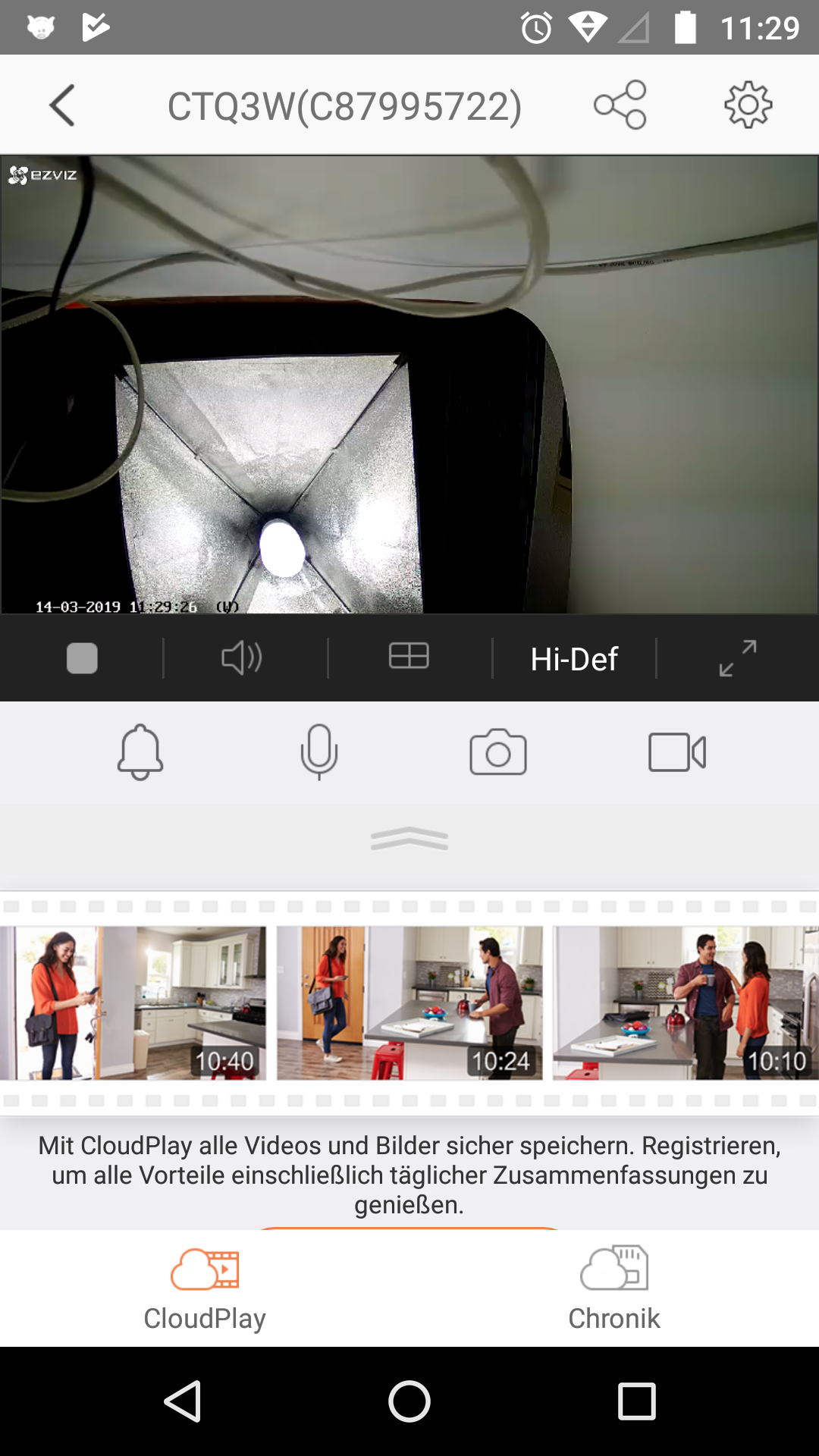This screenshot has width=819, height=1456.
Task: Take a snapshot with the camera icon
Action: click(x=498, y=752)
